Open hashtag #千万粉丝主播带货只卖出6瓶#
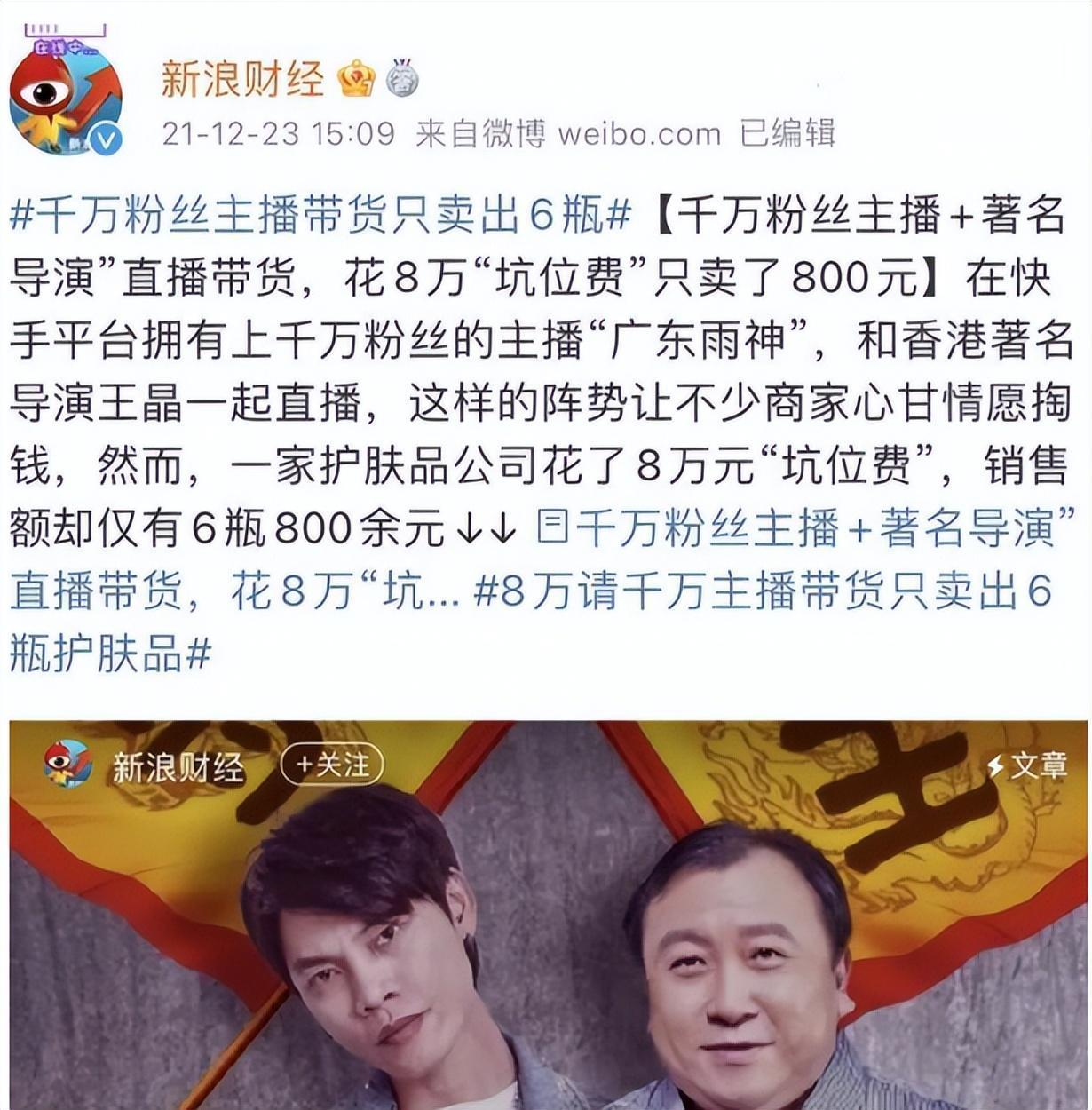 click(x=320, y=216)
